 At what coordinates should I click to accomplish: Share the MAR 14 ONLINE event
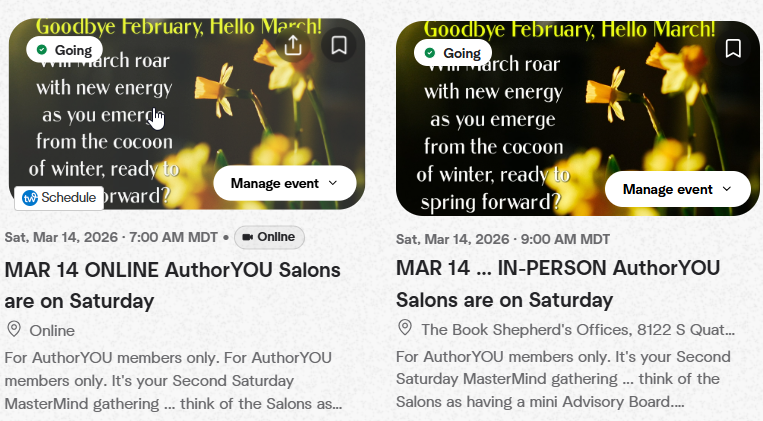coord(293,46)
